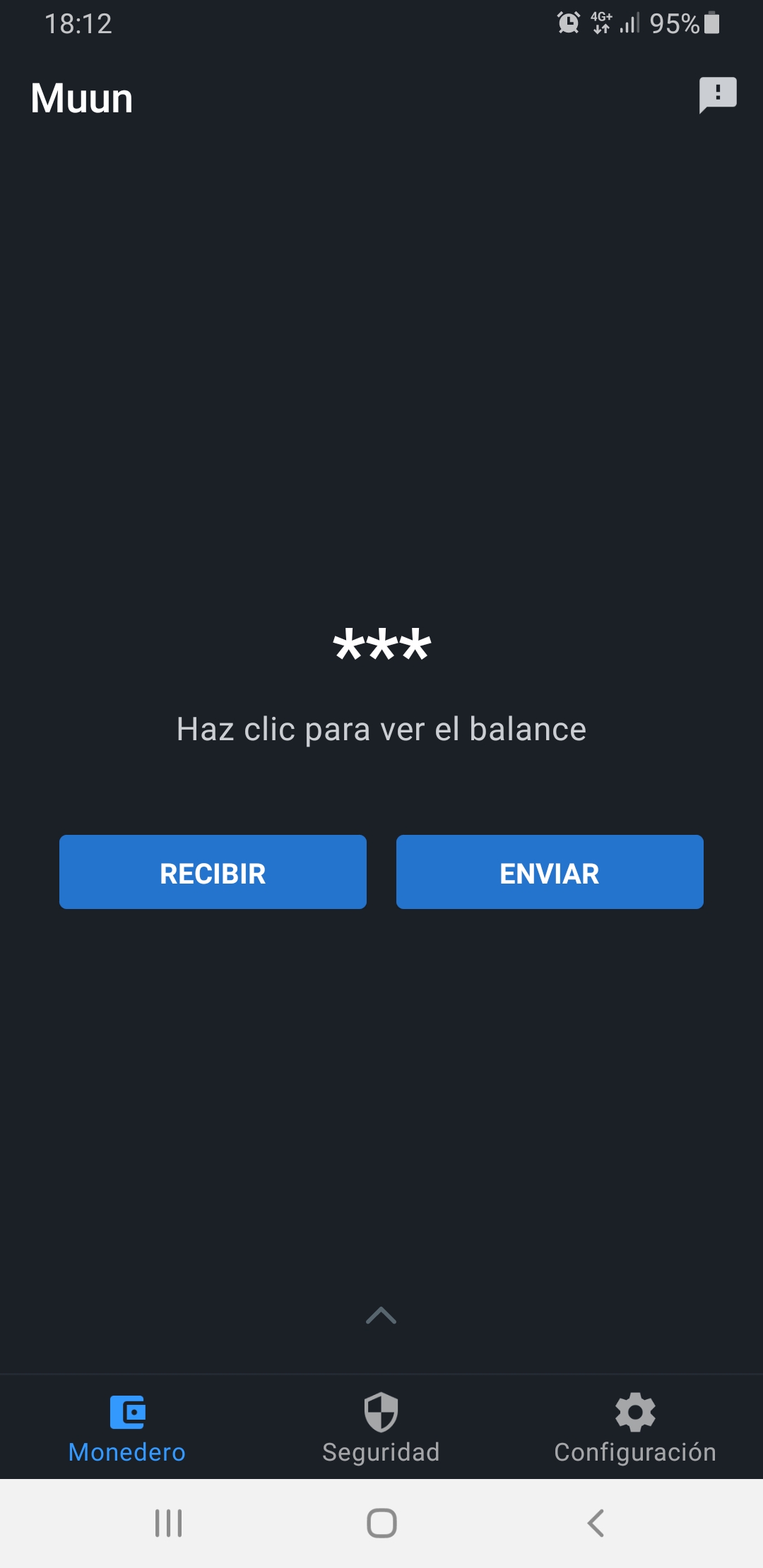Switch to the Seguridad tab
The width and height of the screenshot is (763, 1568).
coord(381,1427)
